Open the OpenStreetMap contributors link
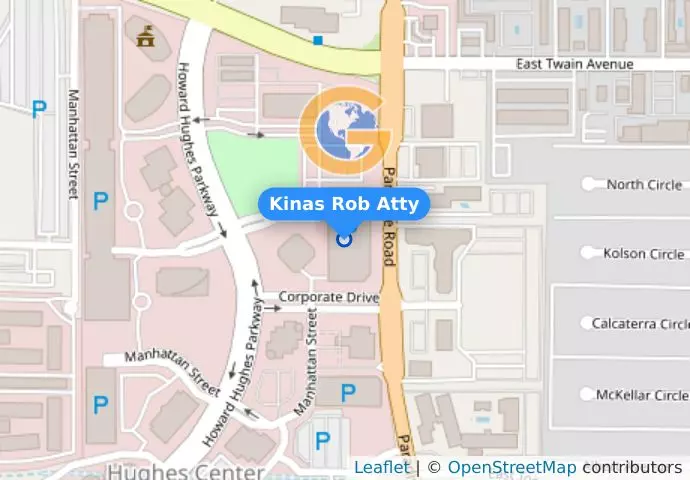This screenshot has height=480, width=690. point(511,467)
